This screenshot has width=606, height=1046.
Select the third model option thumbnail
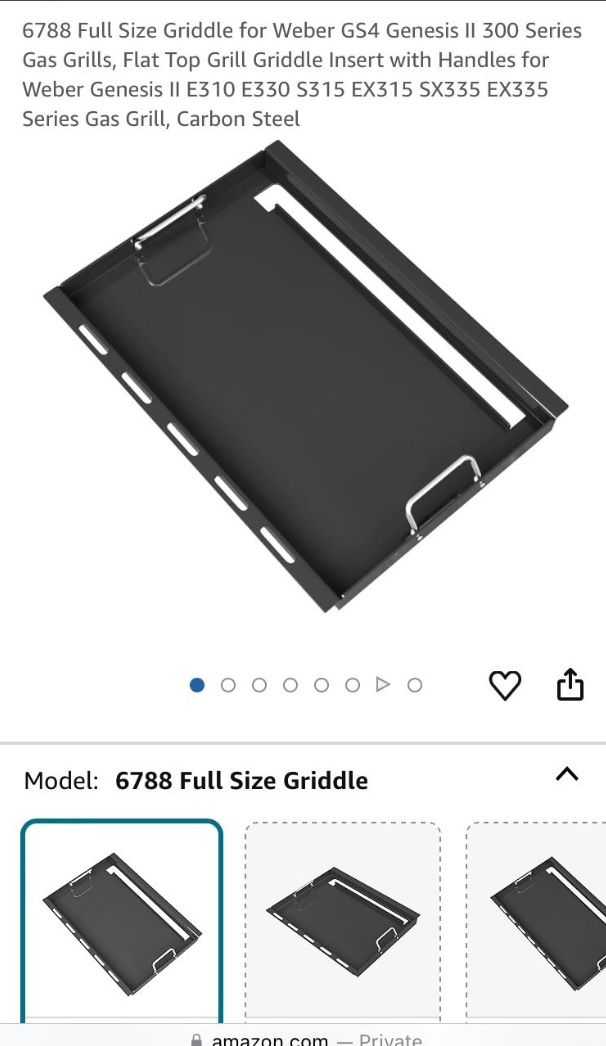(x=536, y=922)
